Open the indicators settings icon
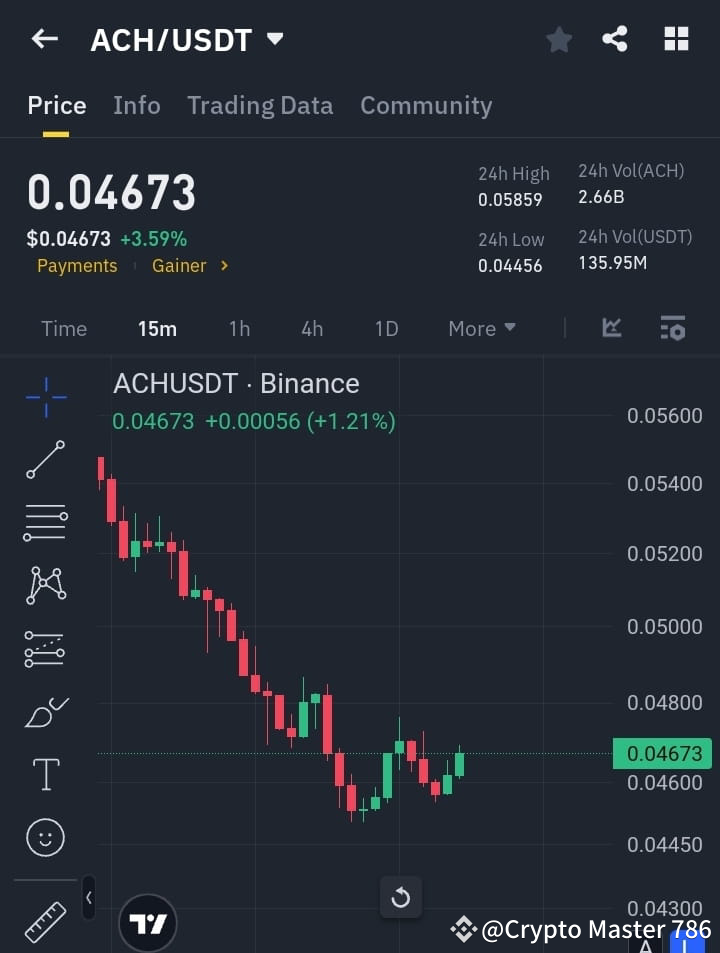Image resolution: width=720 pixels, height=953 pixels. [672, 328]
